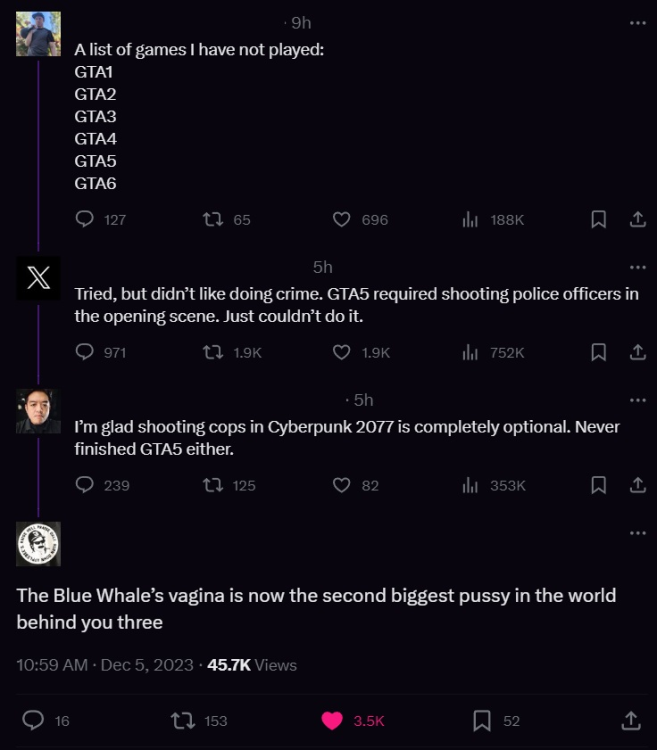Repost the 'didn't like doing crime' tweet
Image resolution: width=657 pixels, height=750 pixels.
coord(212,352)
